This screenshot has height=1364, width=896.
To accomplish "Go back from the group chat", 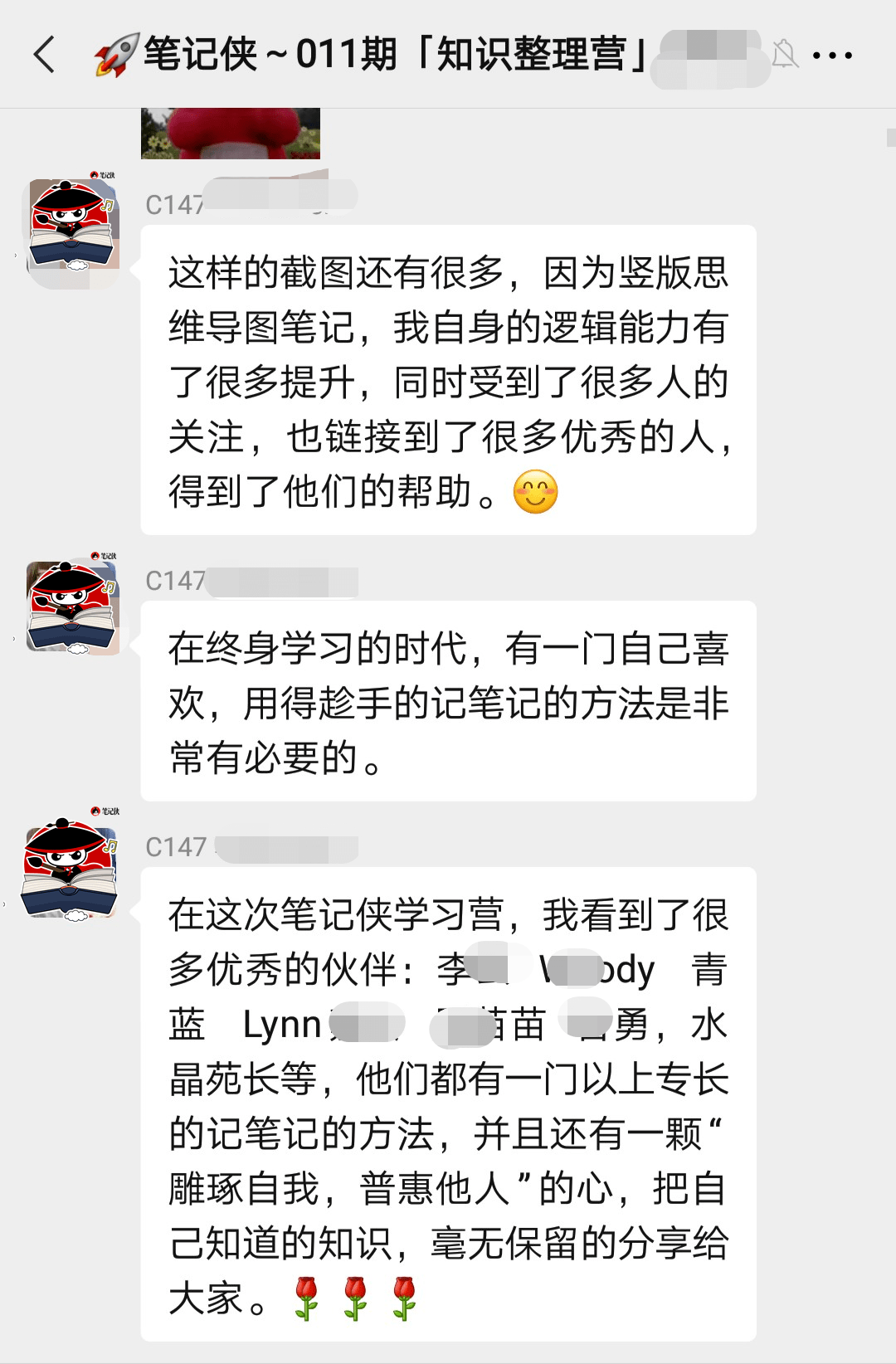I will pyautogui.click(x=45, y=55).
